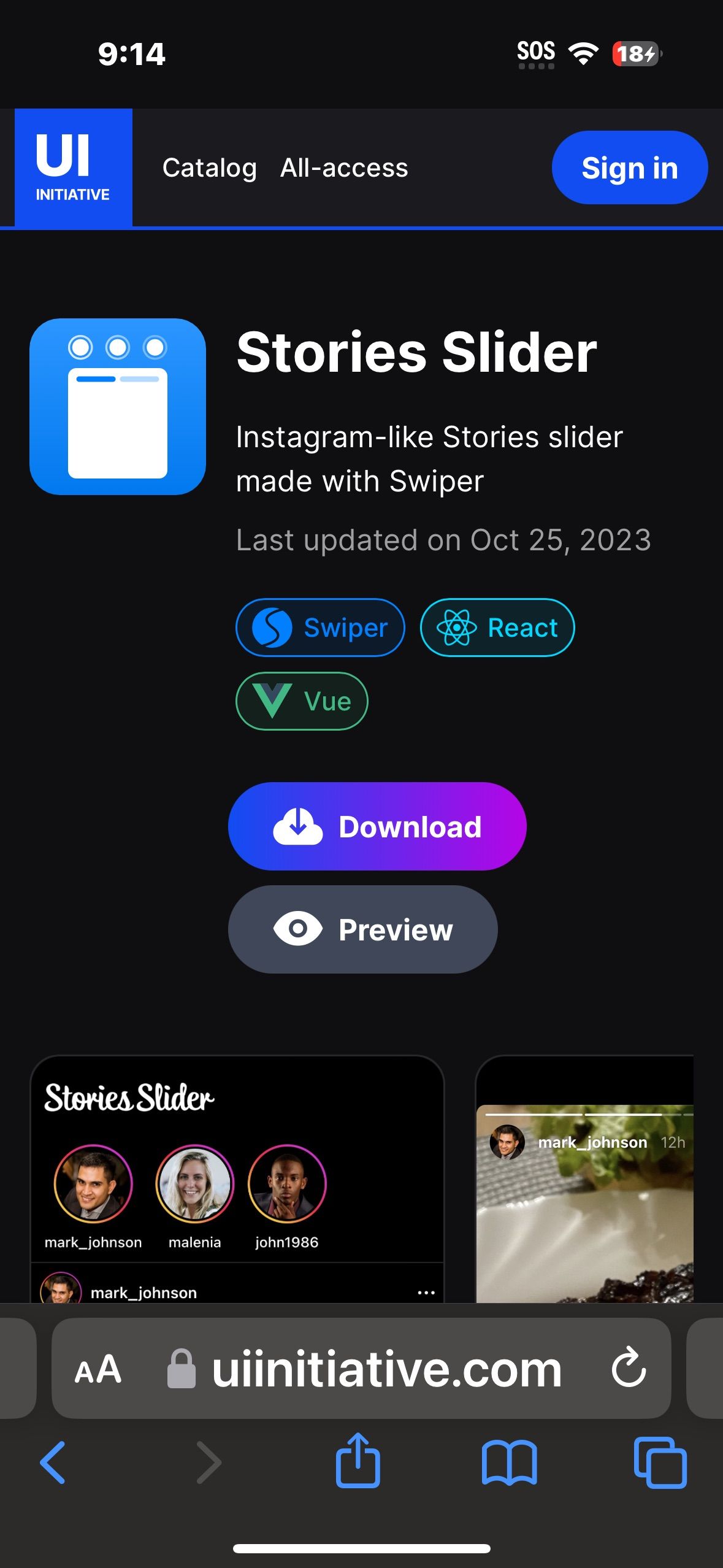The image size is (723, 1568).
Task: Open the Safari share sheet
Action: (358, 1461)
